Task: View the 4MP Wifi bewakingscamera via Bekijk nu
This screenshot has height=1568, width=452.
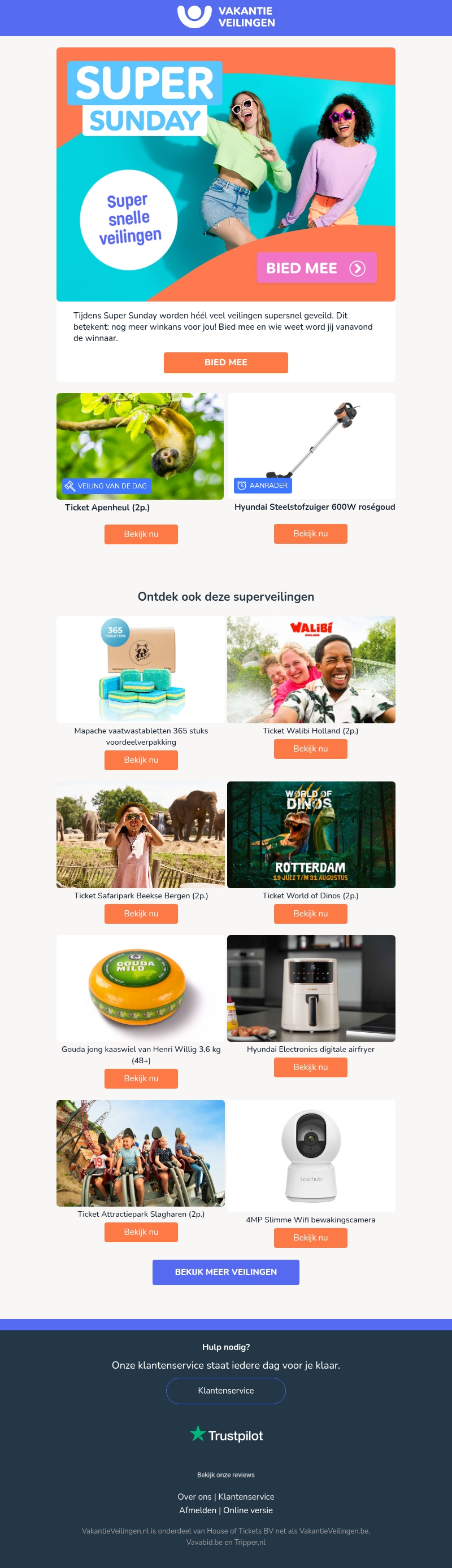Action: pos(310,1238)
